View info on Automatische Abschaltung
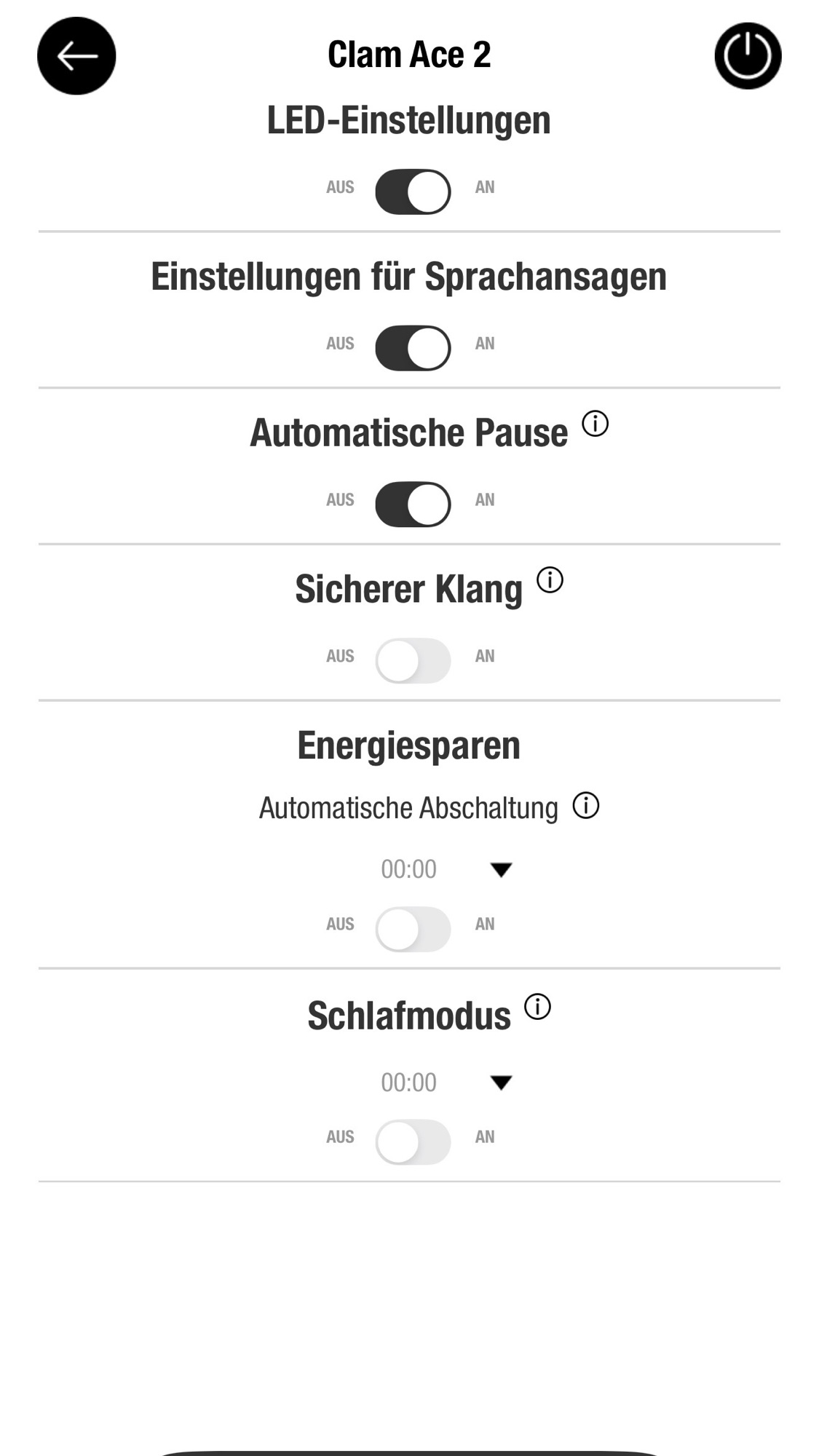819x1456 pixels. (x=586, y=806)
